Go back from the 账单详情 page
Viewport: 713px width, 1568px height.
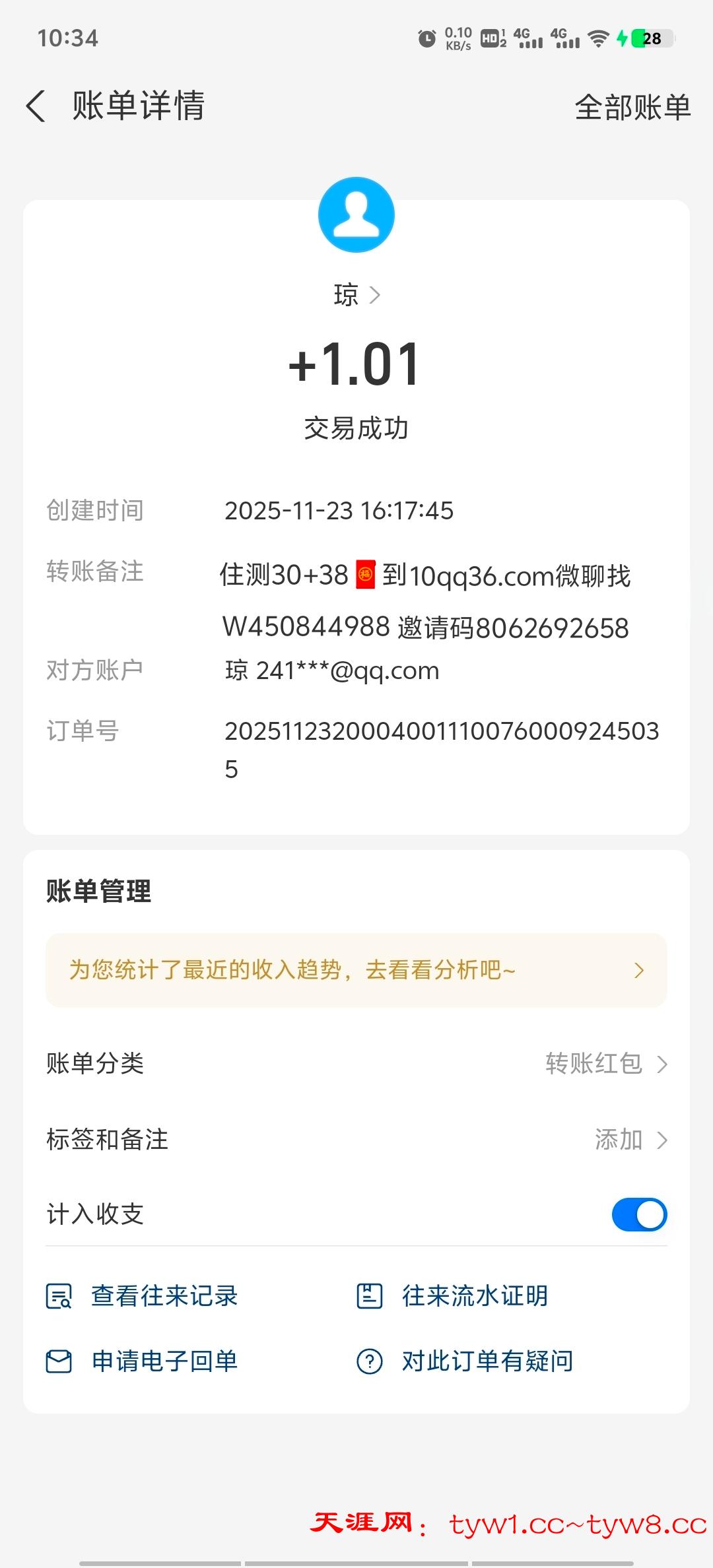click(36, 106)
